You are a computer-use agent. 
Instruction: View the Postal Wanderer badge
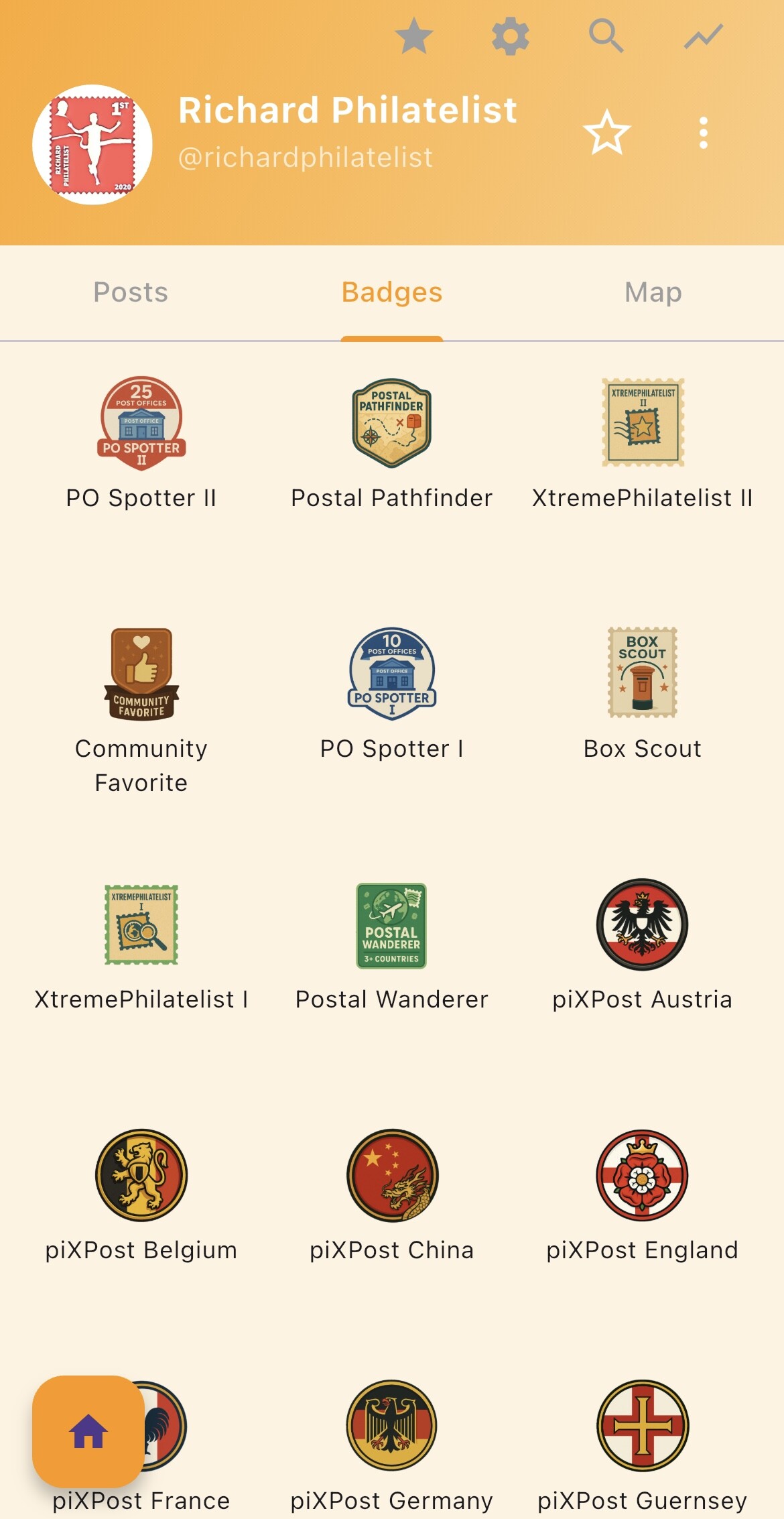point(392,945)
